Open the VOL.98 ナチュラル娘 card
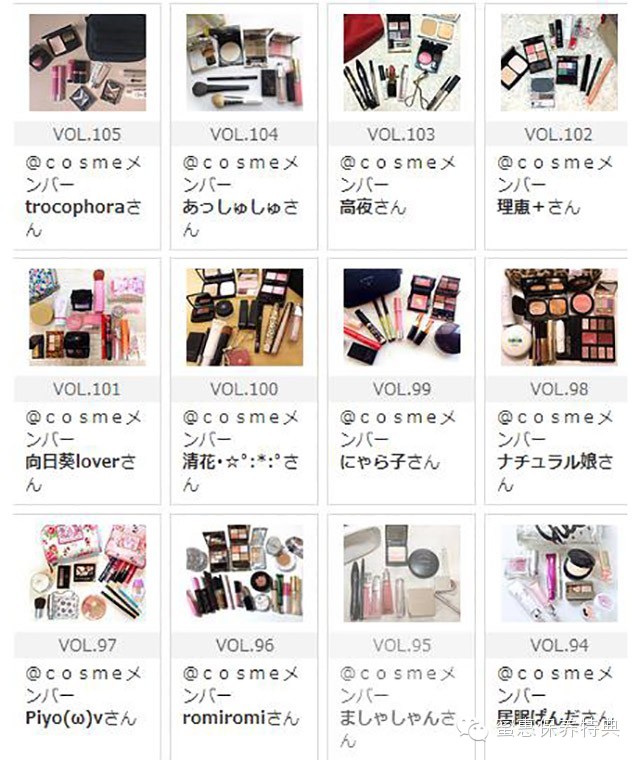640x760 pixels. [x=559, y=317]
